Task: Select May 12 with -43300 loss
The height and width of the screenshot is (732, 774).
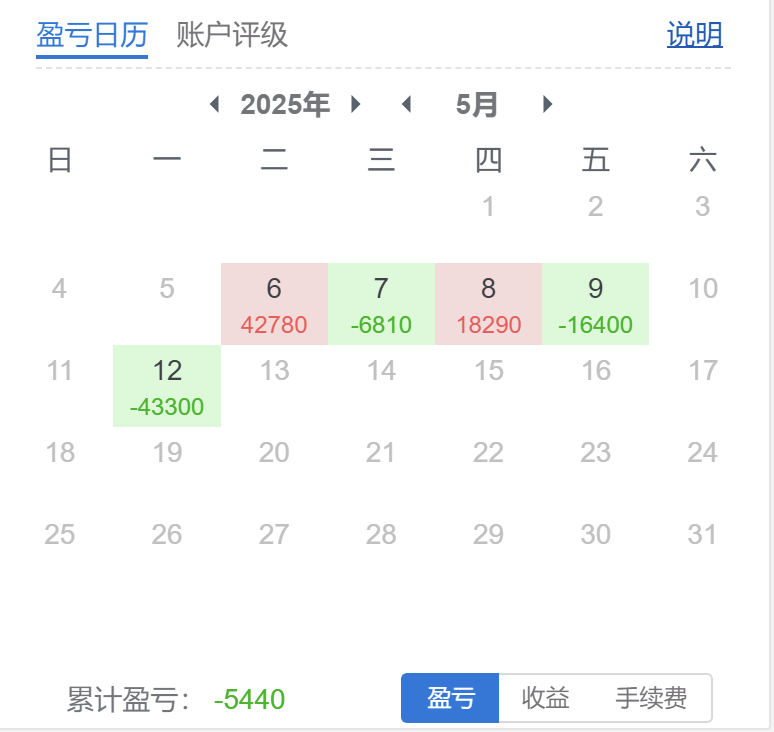Action: pyautogui.click(x=167, y=386)
